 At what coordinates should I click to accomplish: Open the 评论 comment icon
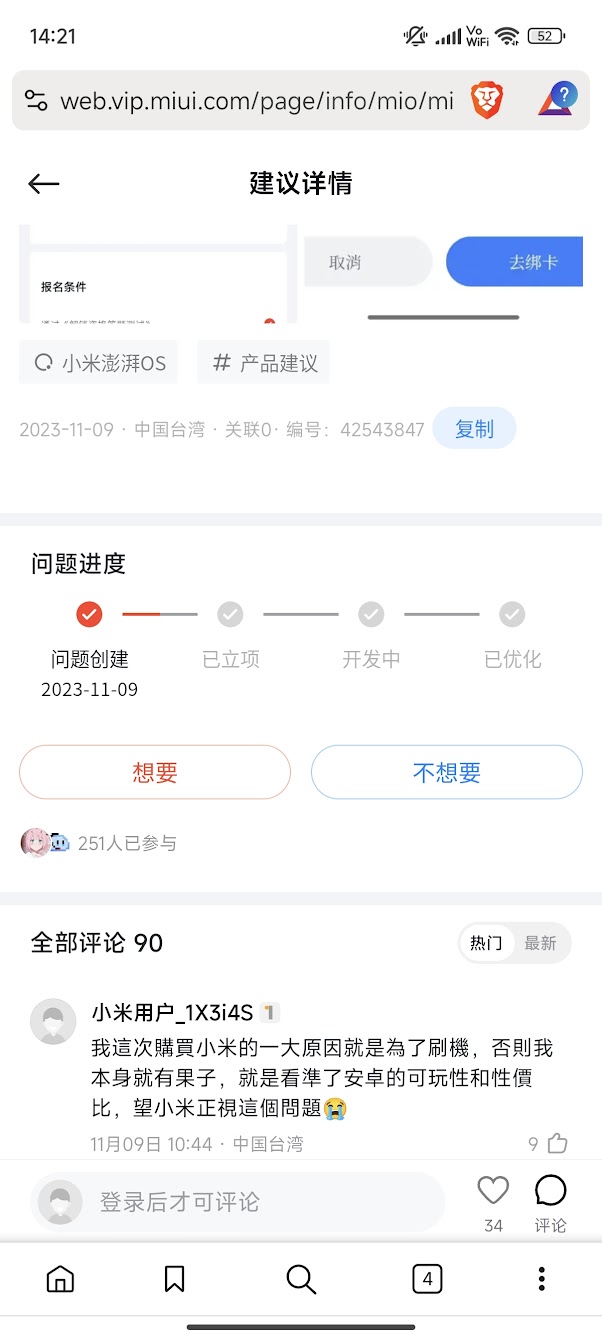(550, 1190)
